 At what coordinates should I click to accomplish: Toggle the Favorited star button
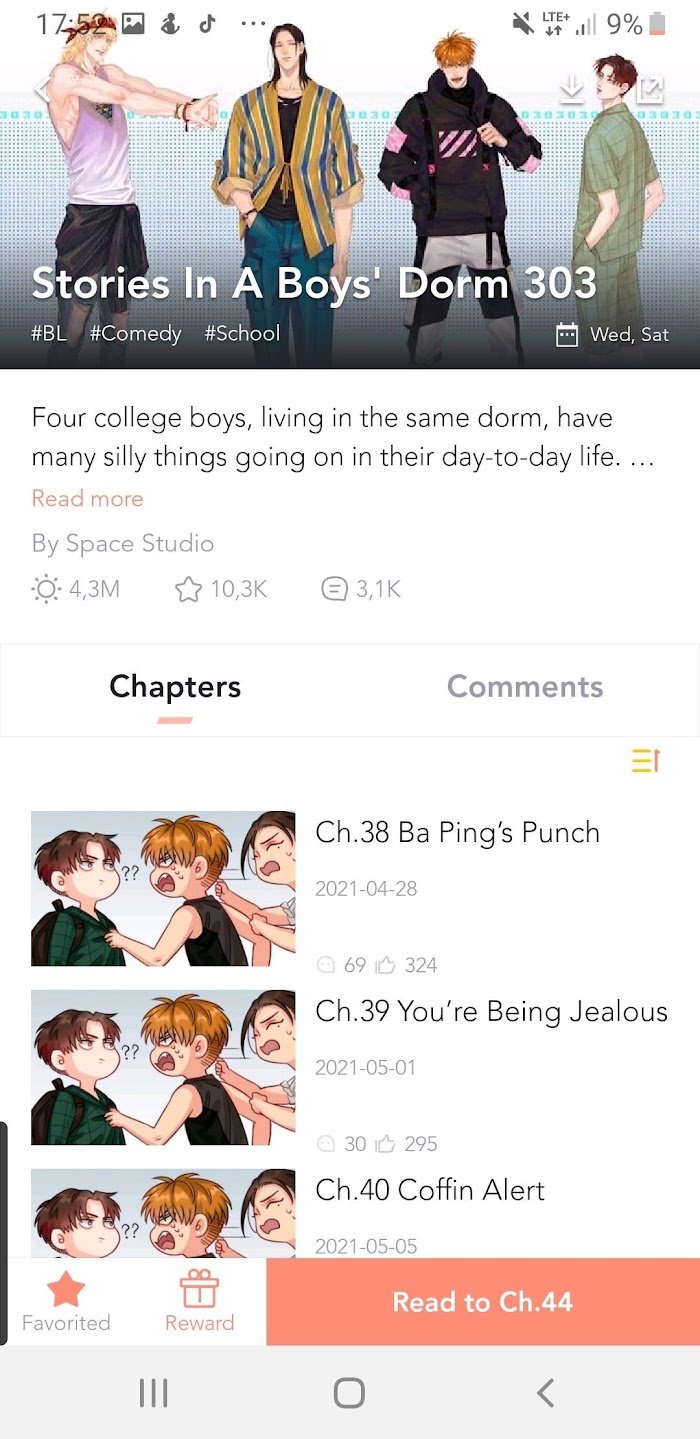66,1301
